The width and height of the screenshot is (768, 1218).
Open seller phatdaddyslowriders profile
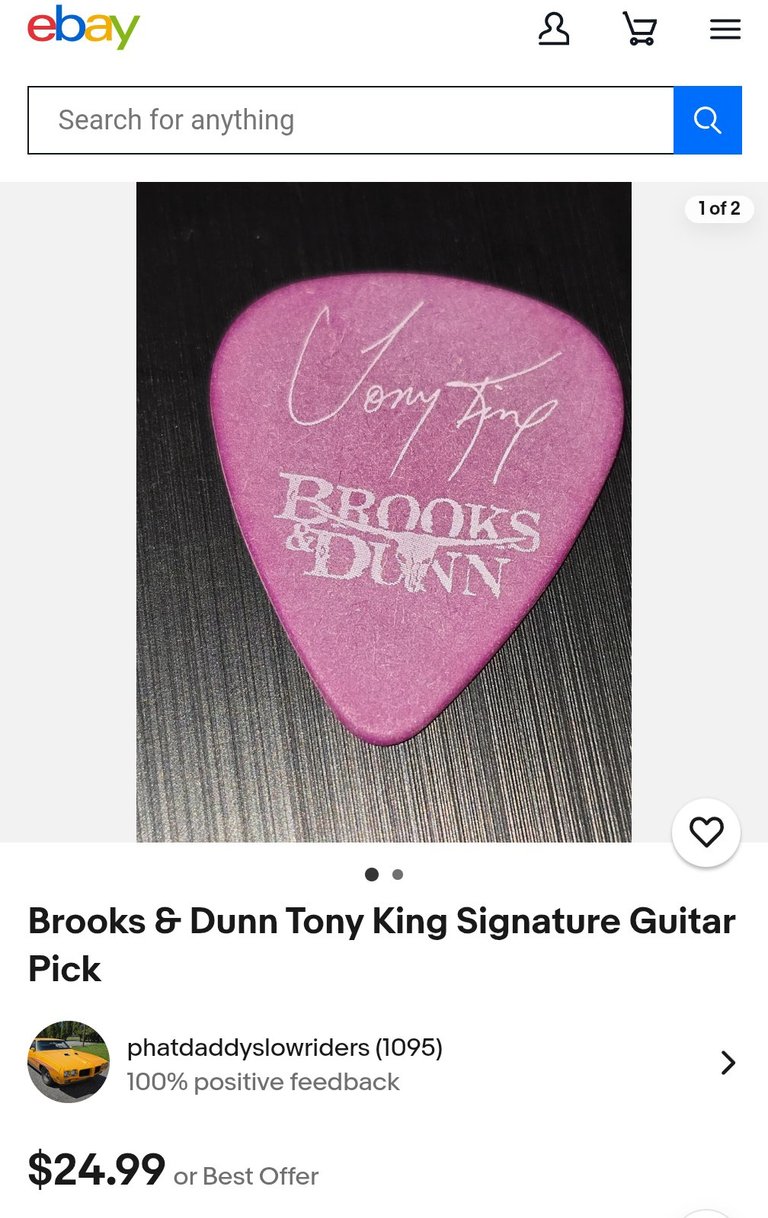(284, 1048)
